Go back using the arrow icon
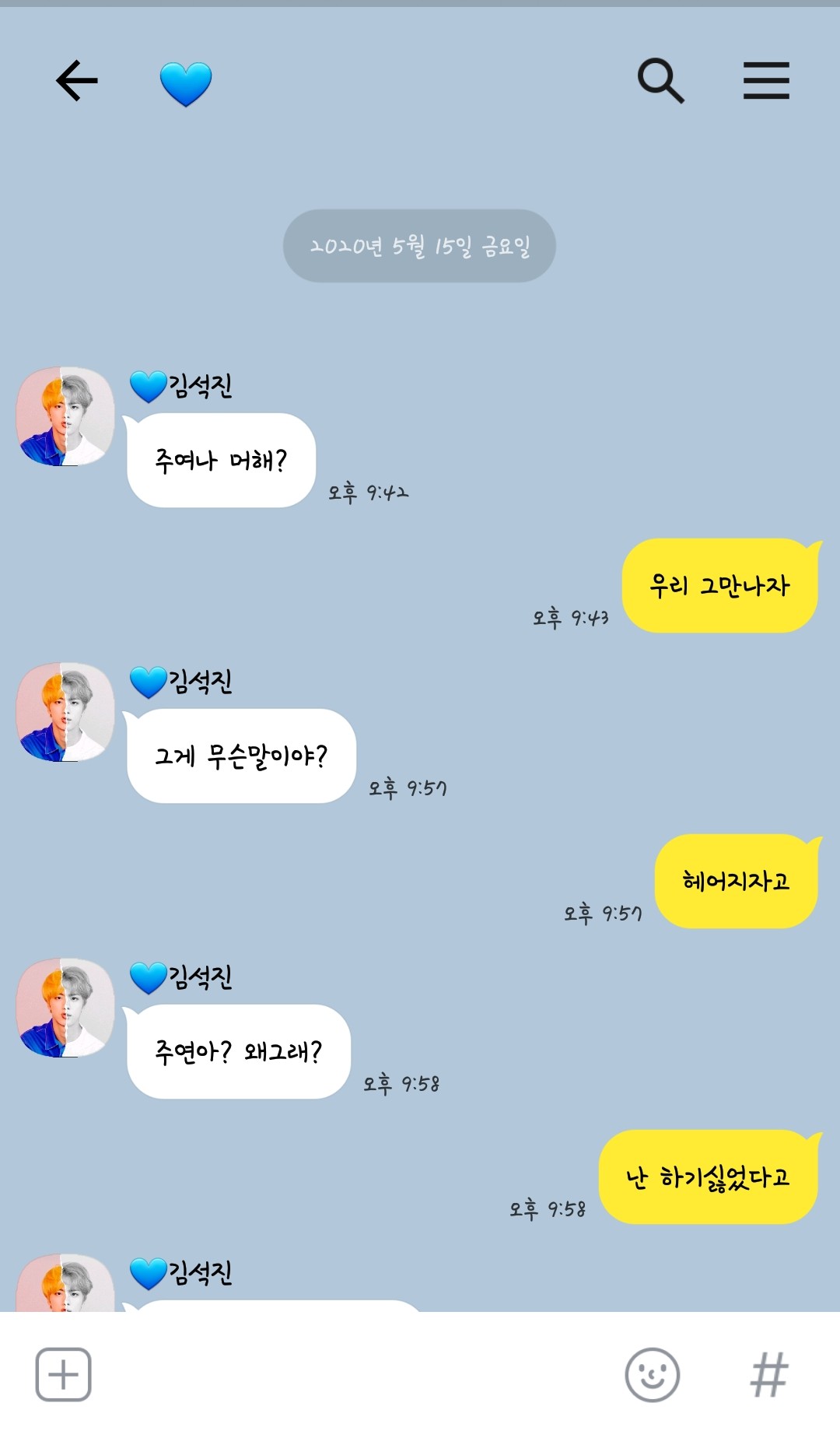 [77, 81]
